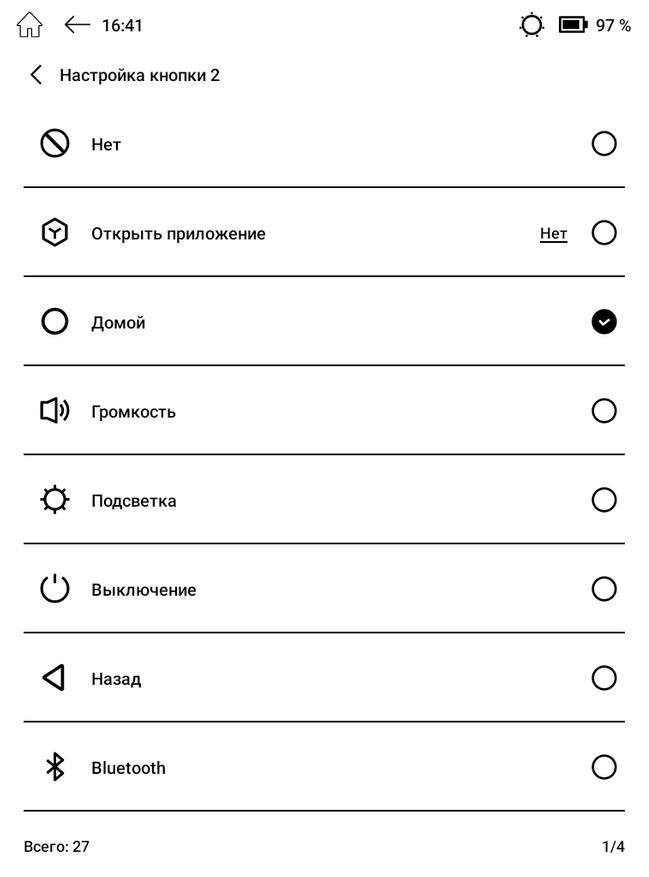
Task: Set button action to Назад
Action: pos(604,678)
